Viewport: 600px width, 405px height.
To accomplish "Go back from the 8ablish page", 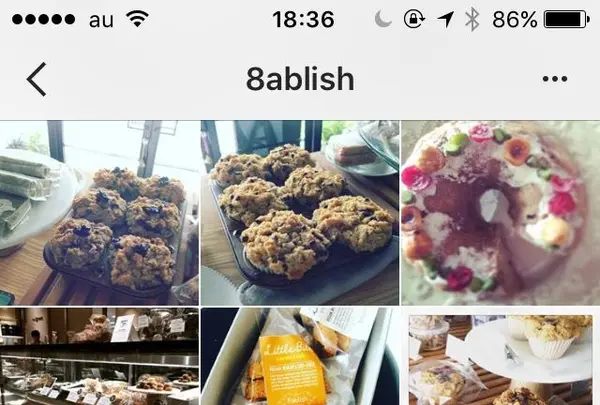I will coord(37,79).
